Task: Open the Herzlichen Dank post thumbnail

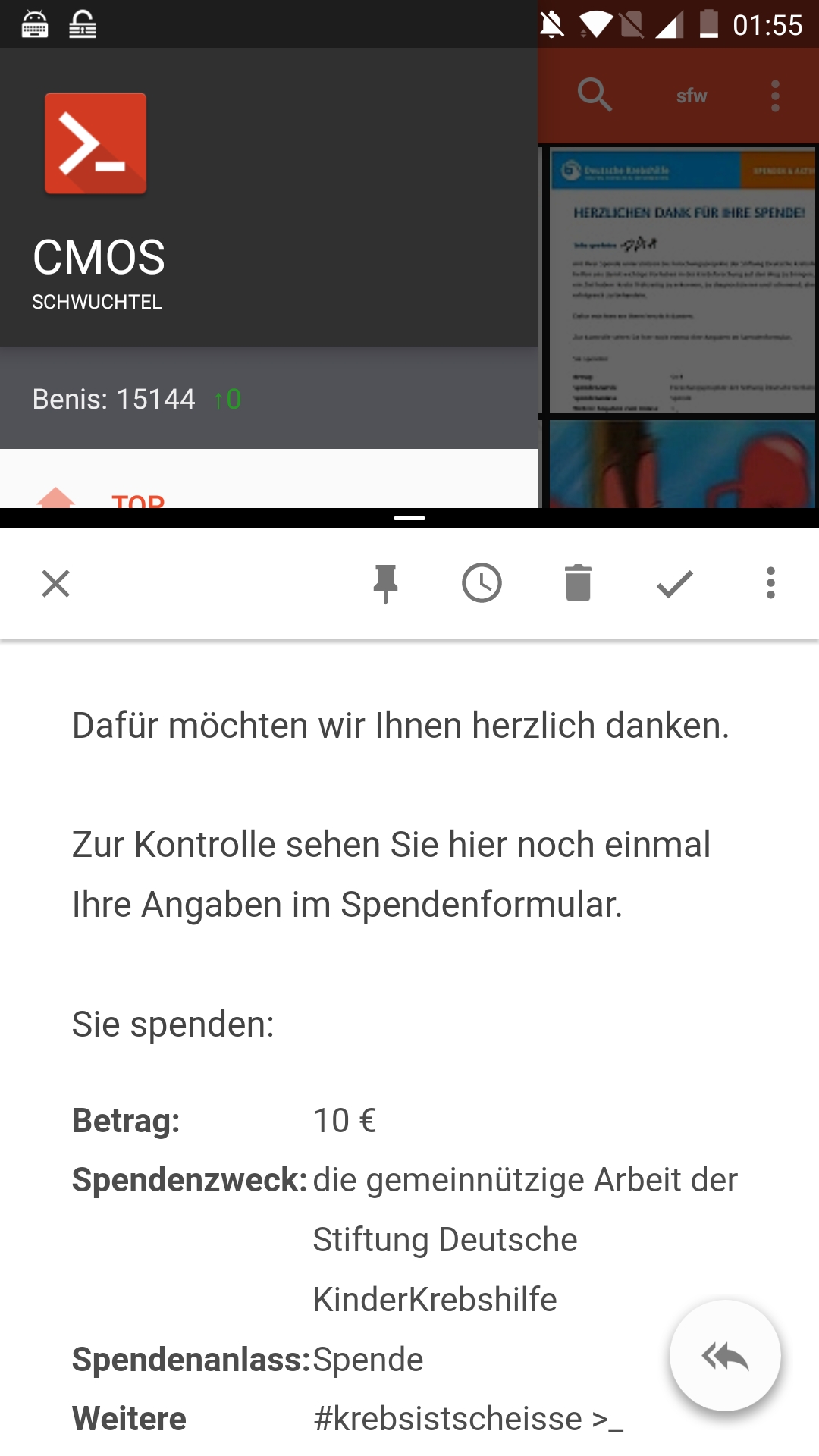Action: pyautogui.click(x=682, y=280)
